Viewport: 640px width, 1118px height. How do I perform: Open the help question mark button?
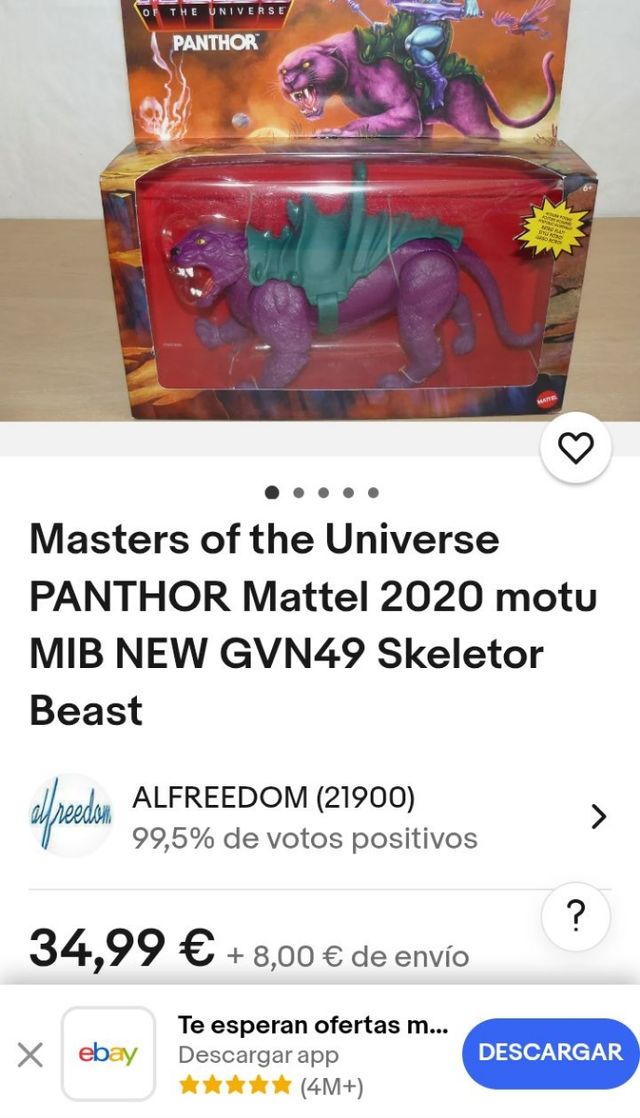tap(575, 916)
